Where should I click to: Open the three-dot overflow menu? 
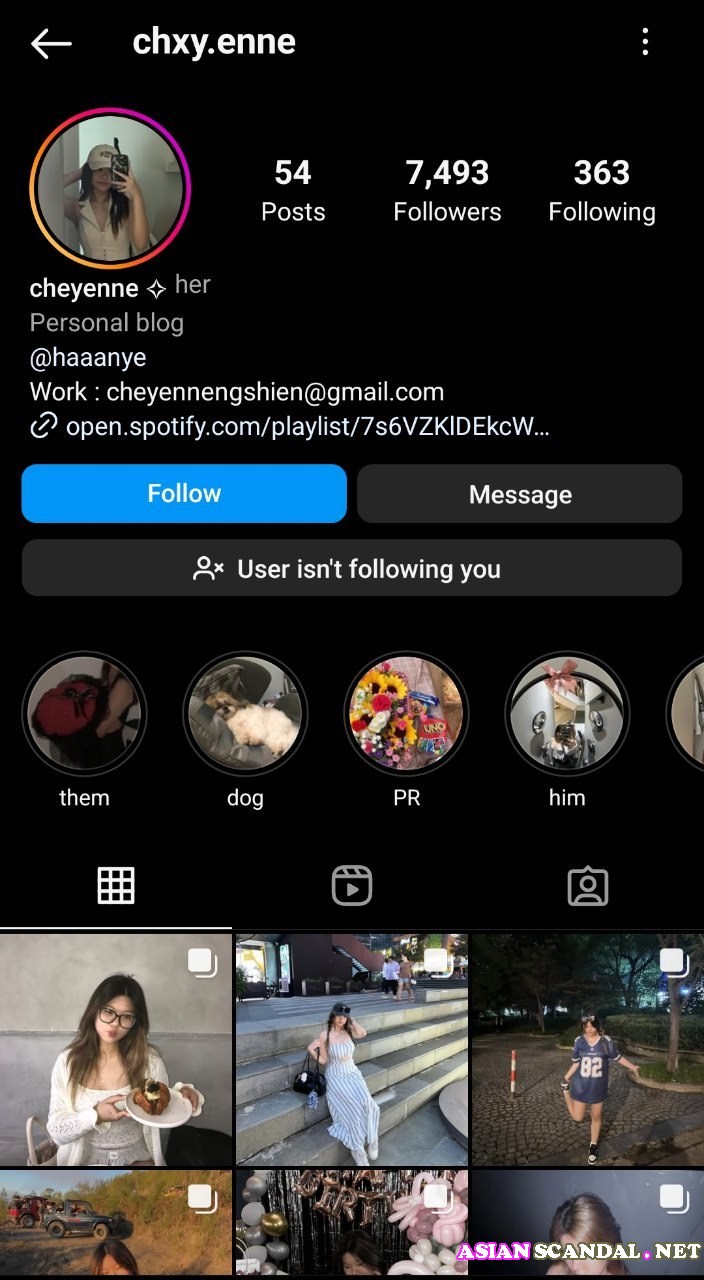[x=645, y=42]
